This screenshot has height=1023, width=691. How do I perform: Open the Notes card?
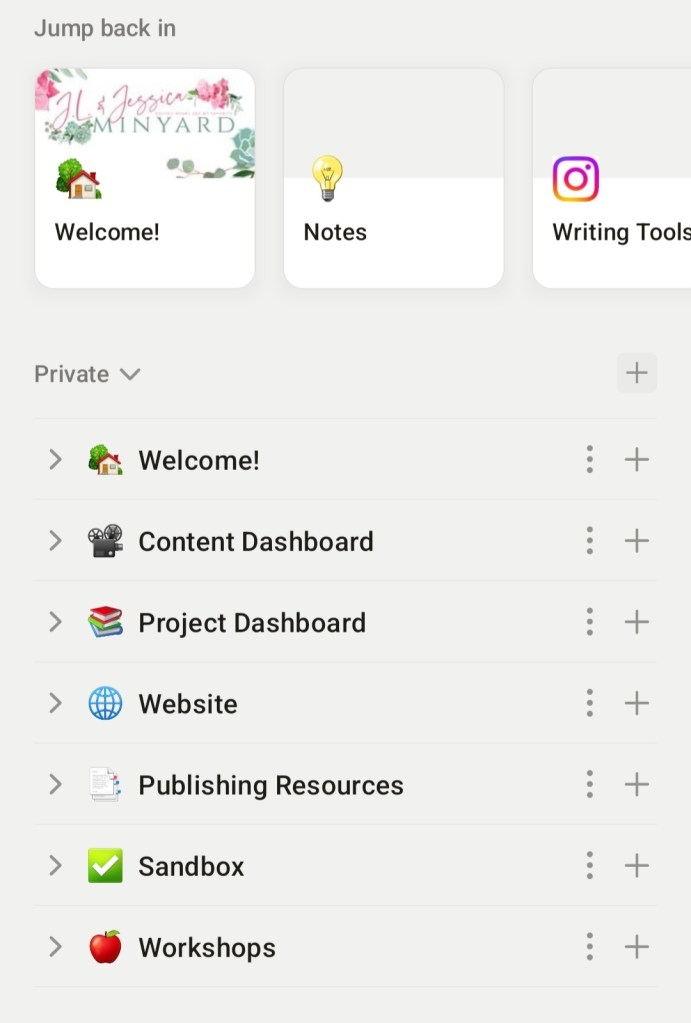click(393, 178)
